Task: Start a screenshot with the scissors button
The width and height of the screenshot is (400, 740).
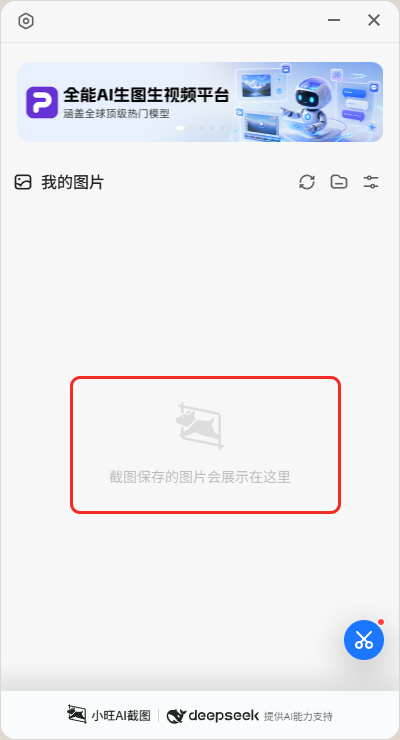Action: point(364,640)
